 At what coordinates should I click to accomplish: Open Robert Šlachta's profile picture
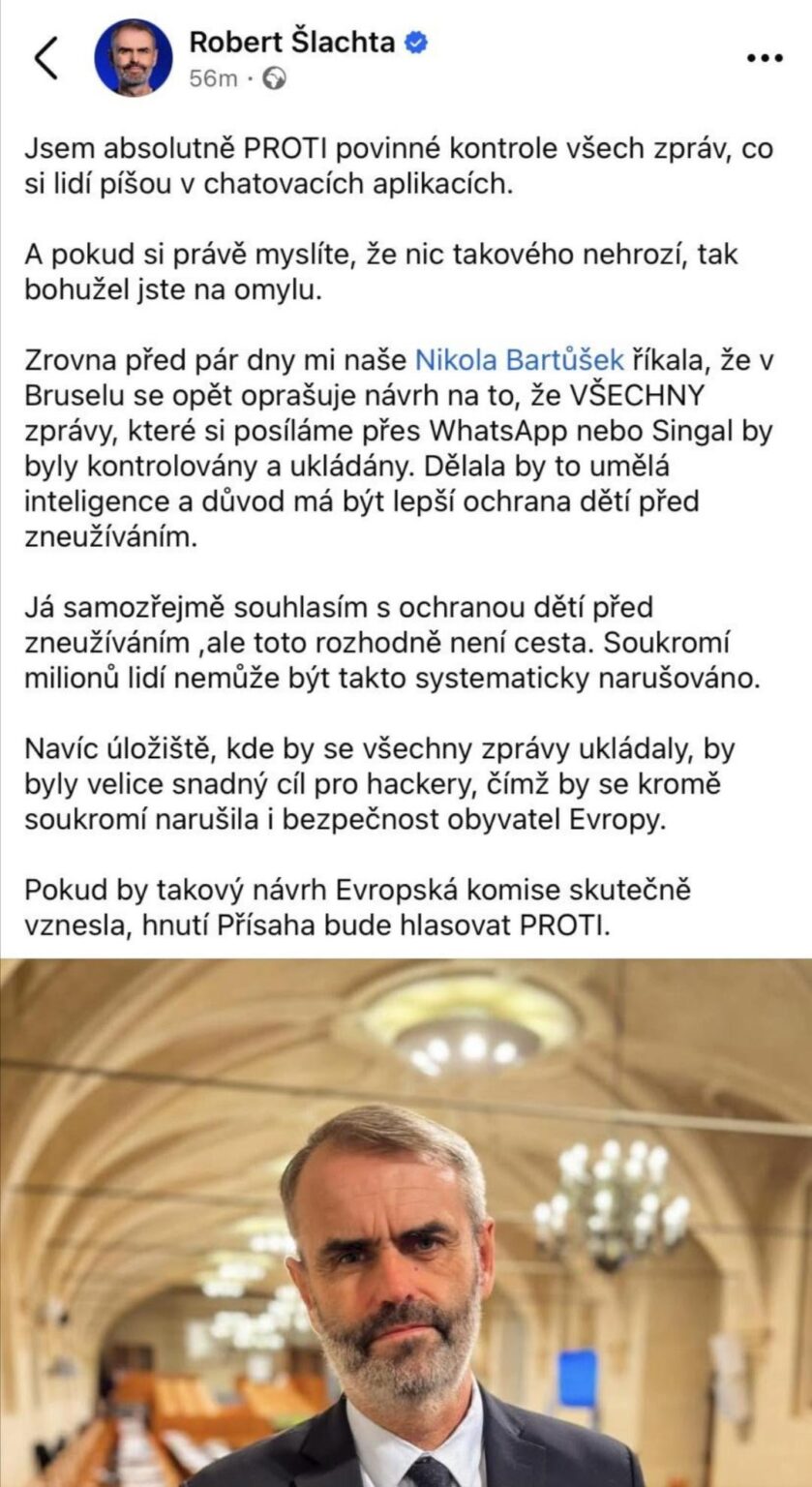click(134, 58)
